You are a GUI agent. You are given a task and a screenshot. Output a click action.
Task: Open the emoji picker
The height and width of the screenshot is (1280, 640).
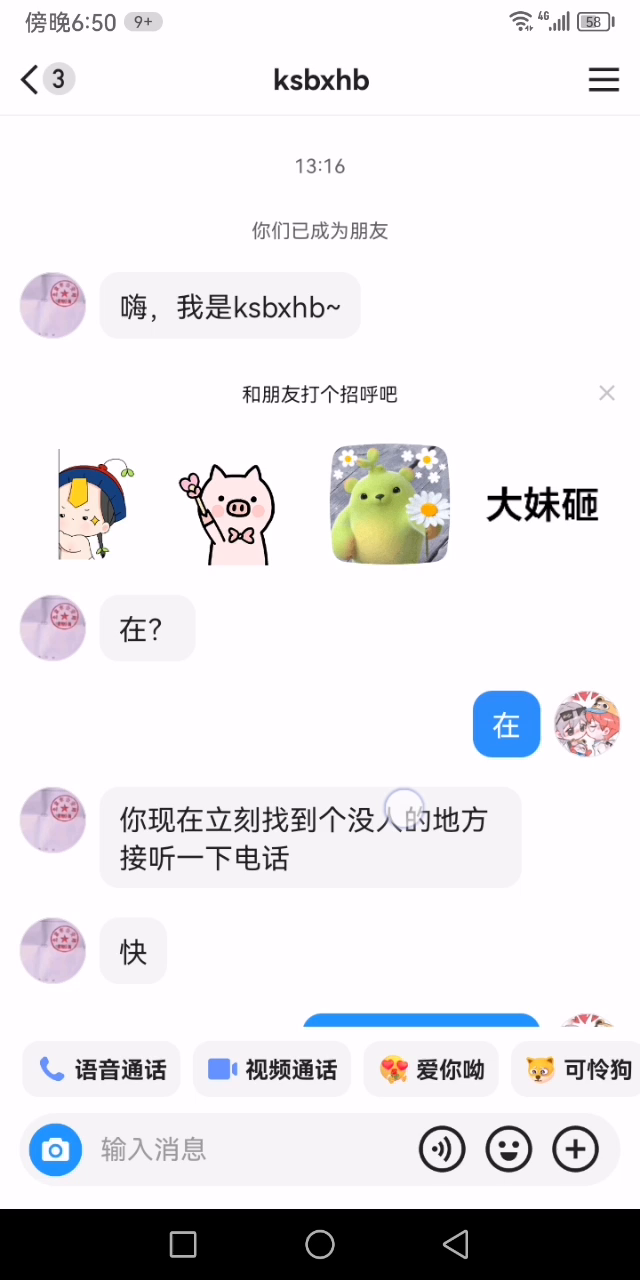pyautogui.click(x=509, y=1150)
